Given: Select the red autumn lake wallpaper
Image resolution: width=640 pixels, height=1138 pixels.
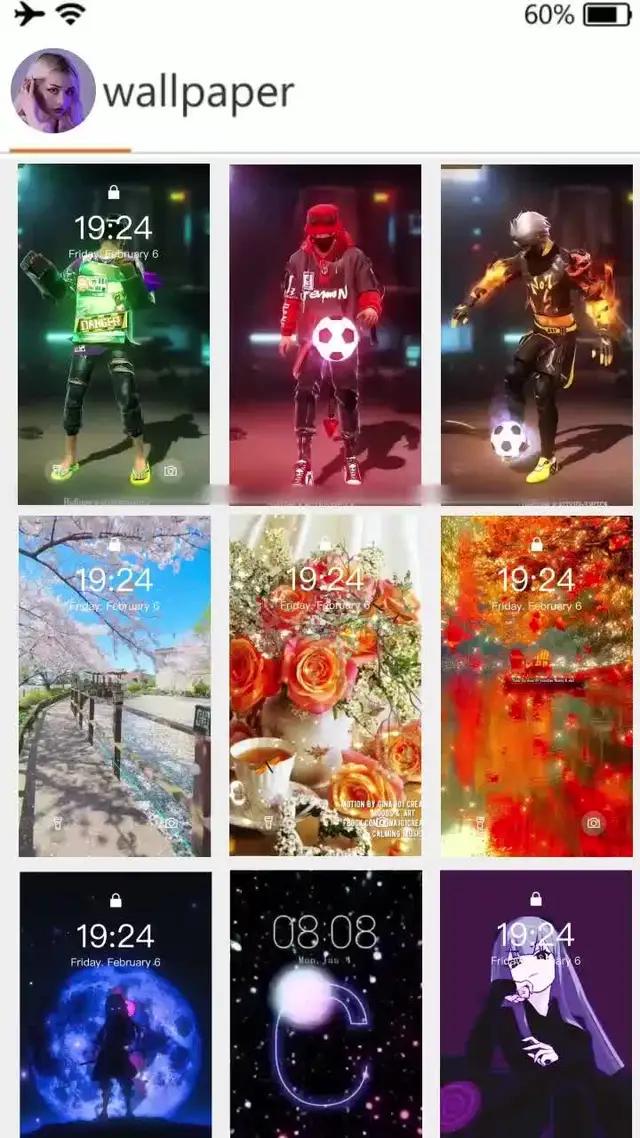Looking at the screenshot, I should coord(537,686).
